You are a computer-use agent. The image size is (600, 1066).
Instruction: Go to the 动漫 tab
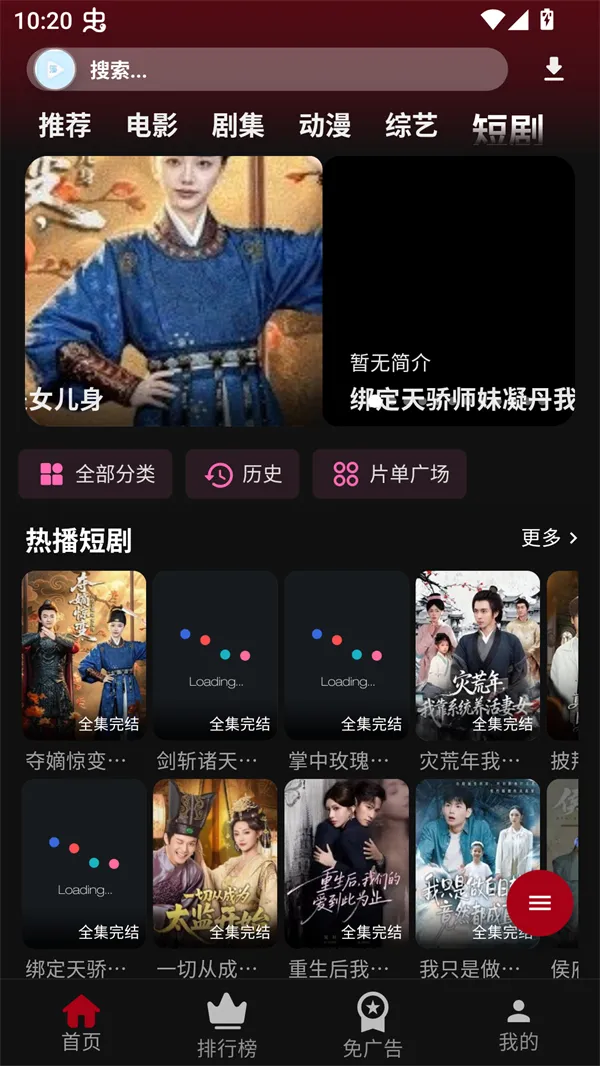click(x=325, y=126)
